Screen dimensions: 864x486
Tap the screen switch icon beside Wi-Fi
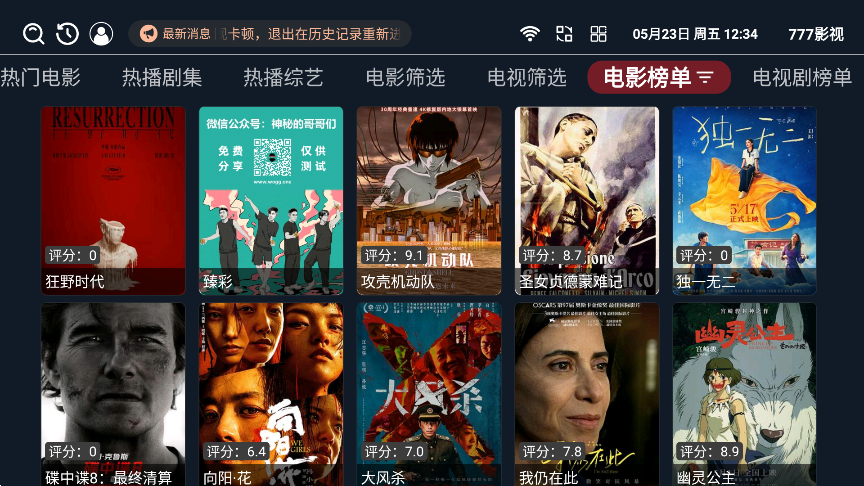click(x=564, y=34)
